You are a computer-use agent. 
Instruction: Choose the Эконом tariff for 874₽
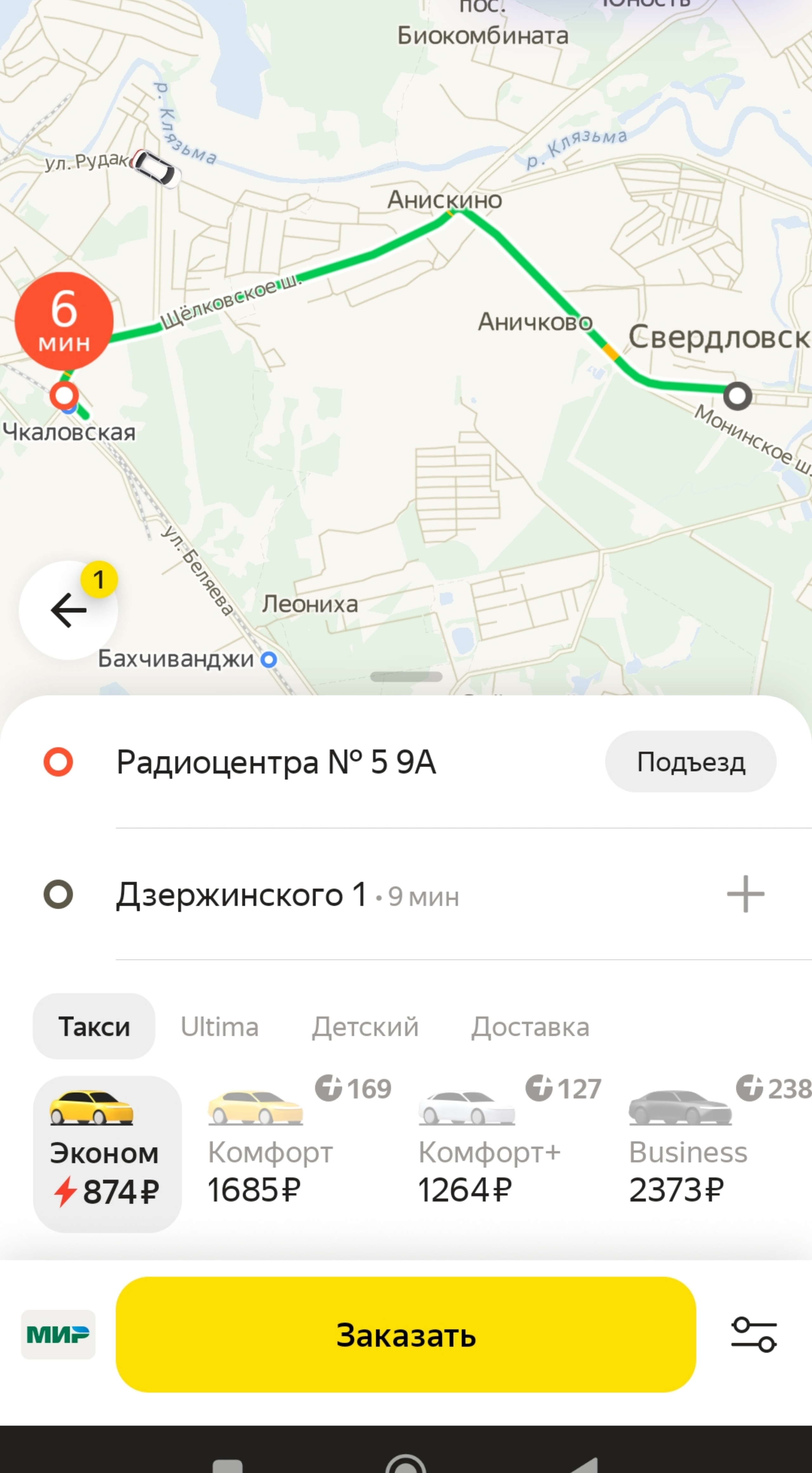click(107, 1154)
